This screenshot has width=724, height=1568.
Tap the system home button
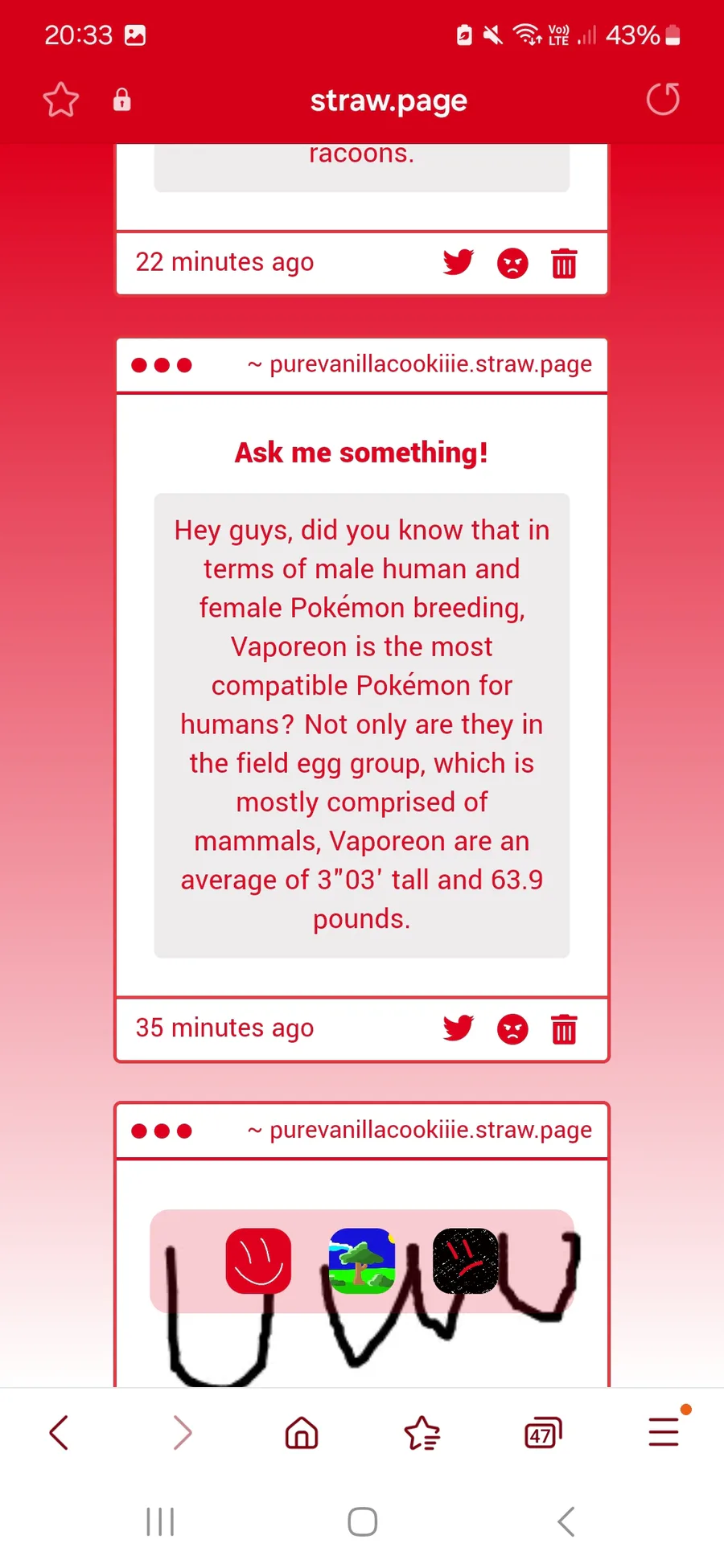pyautogui.click(x=362, y=1521)
